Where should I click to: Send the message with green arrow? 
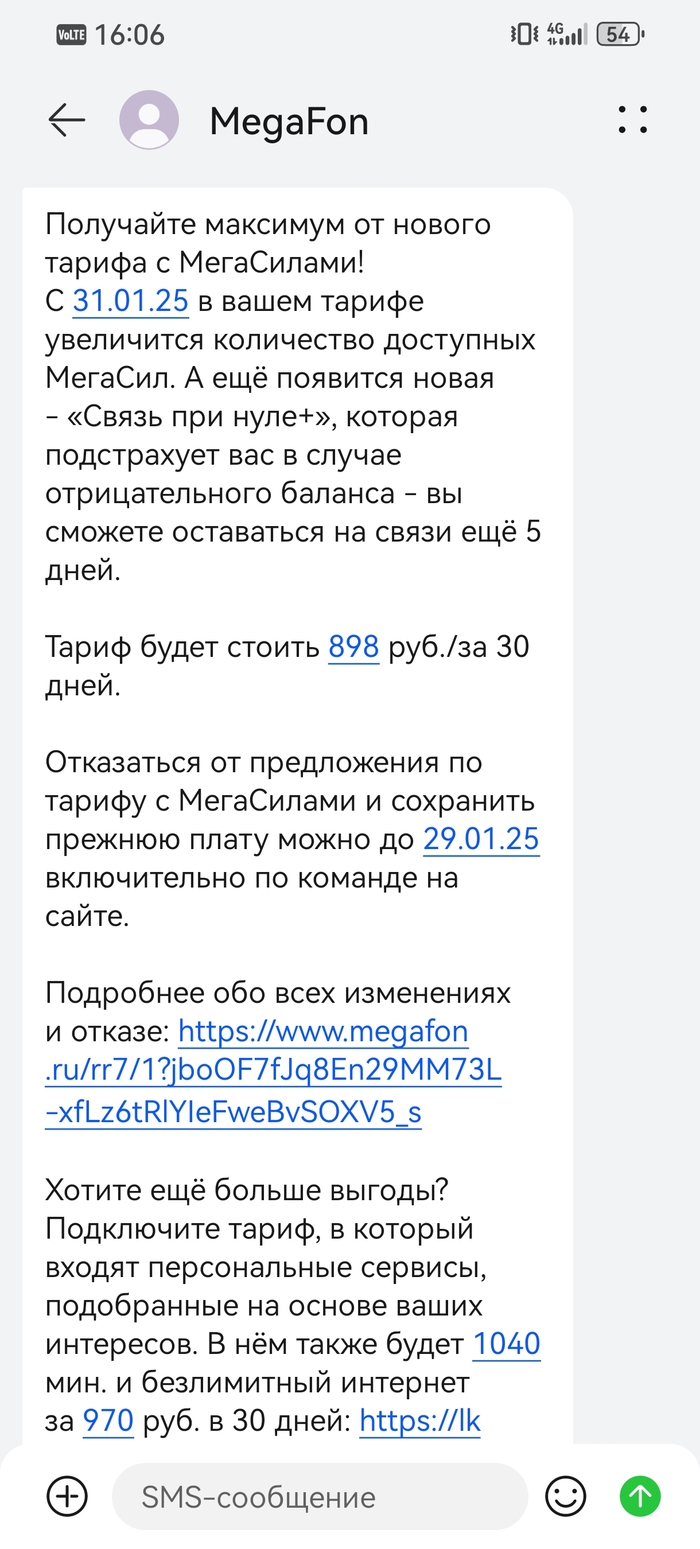tap(640, 1497)
